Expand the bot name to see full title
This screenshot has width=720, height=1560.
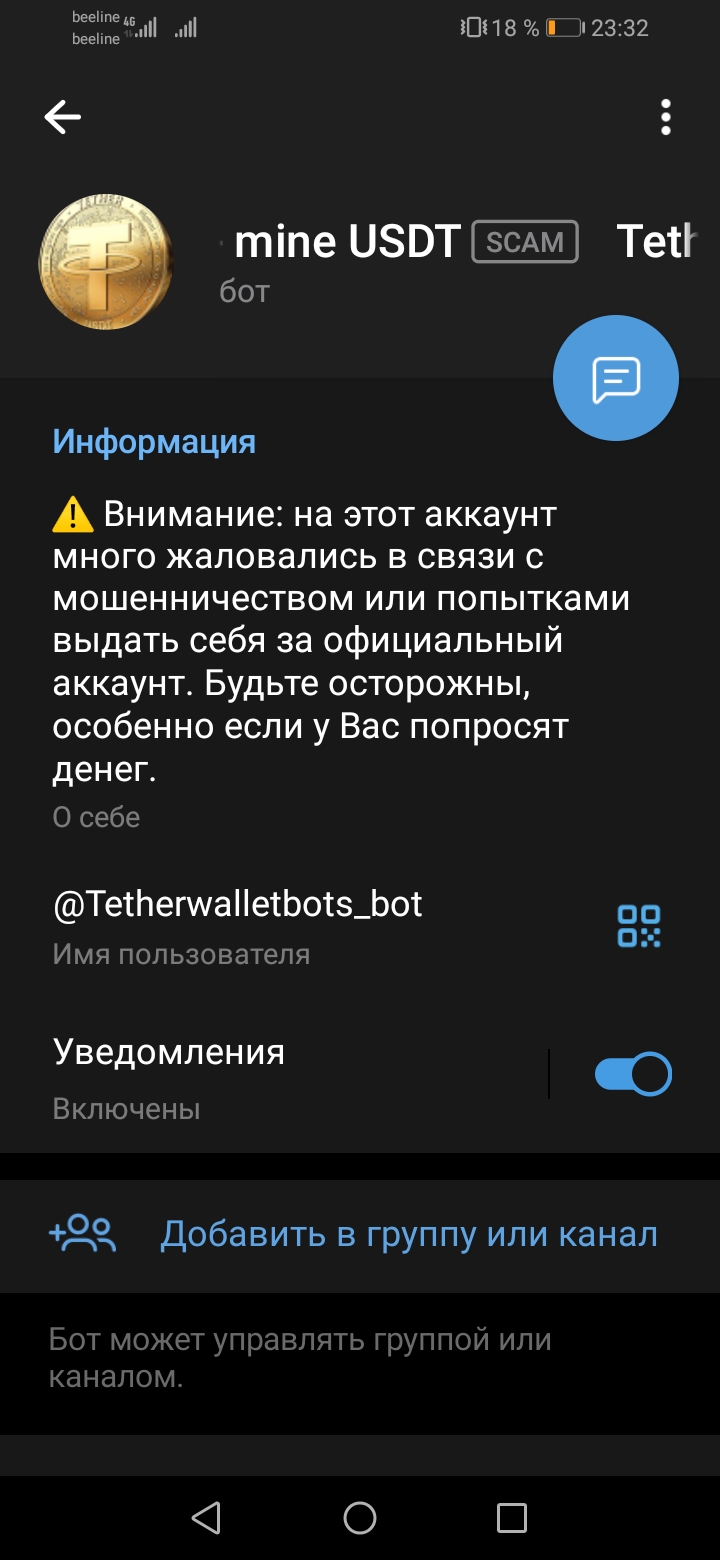(x=350, y=240)
